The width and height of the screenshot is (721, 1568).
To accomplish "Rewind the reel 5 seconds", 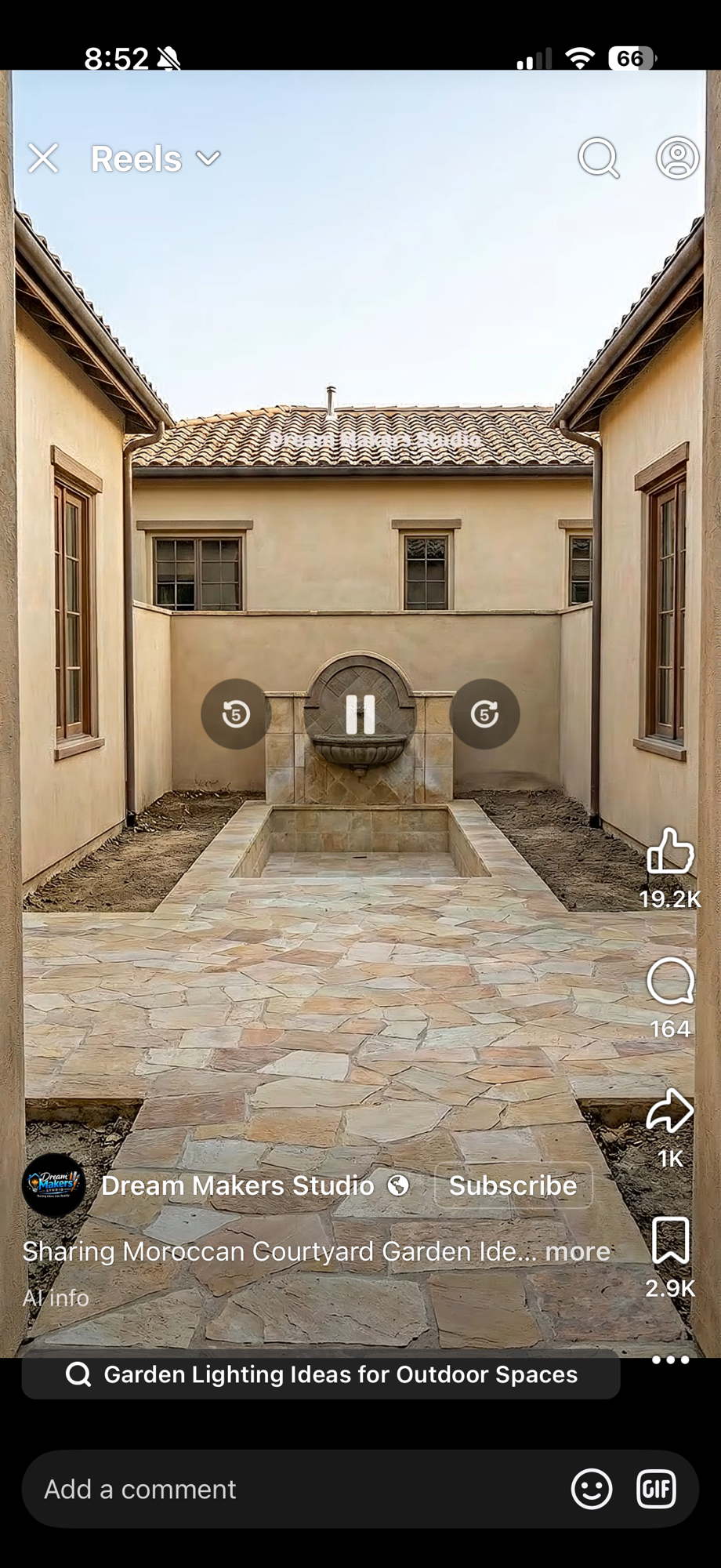I will pyautogui.click(x=236, y=714).
